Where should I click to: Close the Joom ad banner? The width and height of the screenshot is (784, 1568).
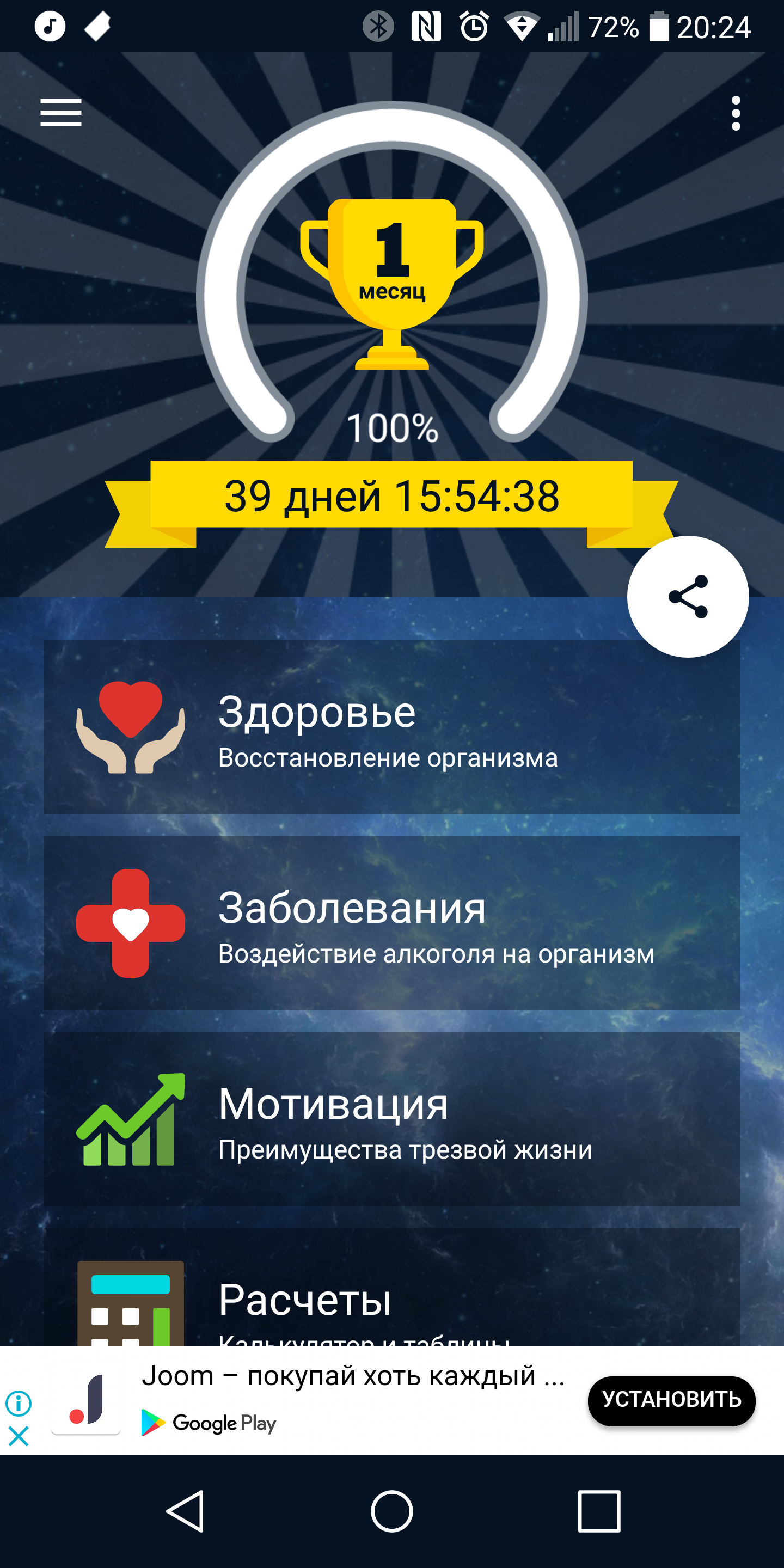click(19, 1437)
